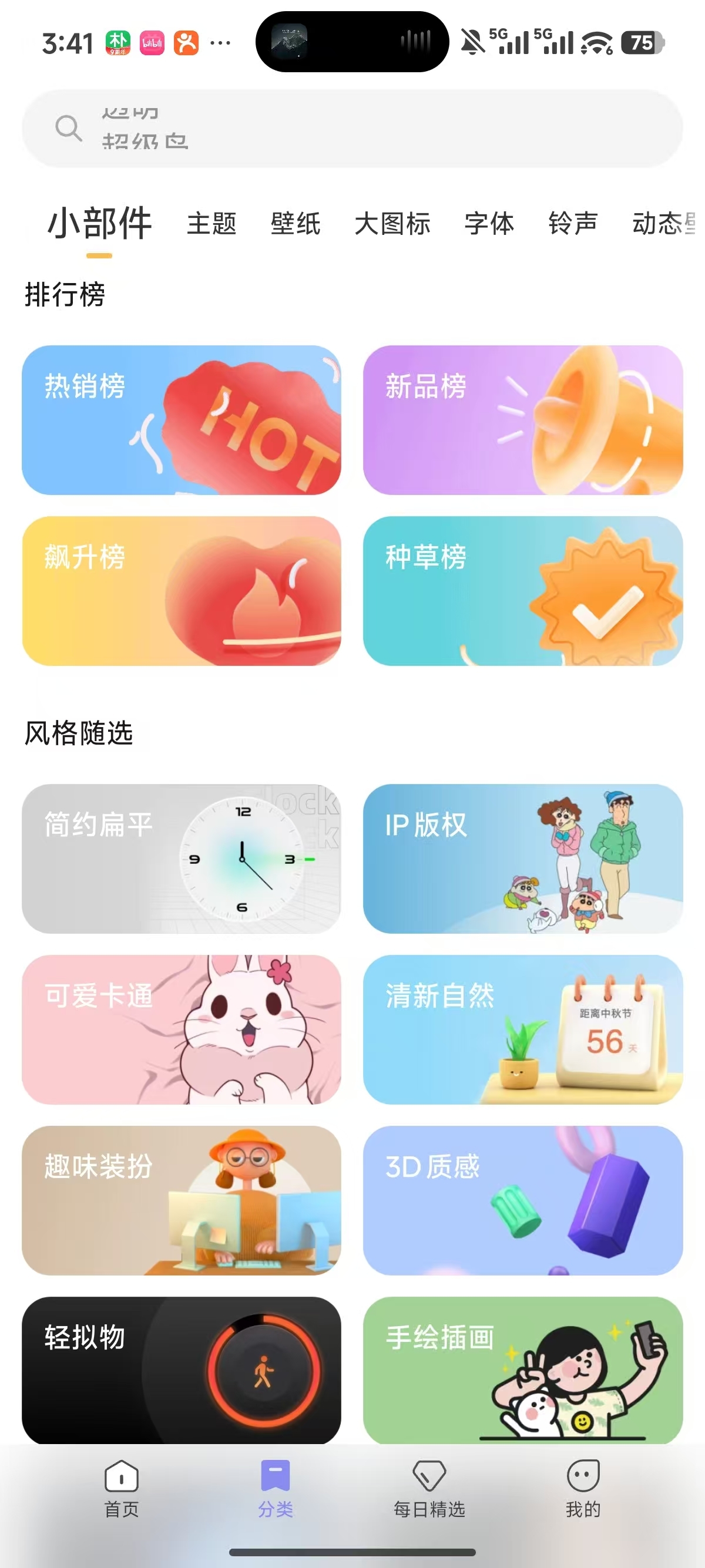Click the search magnifier icon

(68, 128)
